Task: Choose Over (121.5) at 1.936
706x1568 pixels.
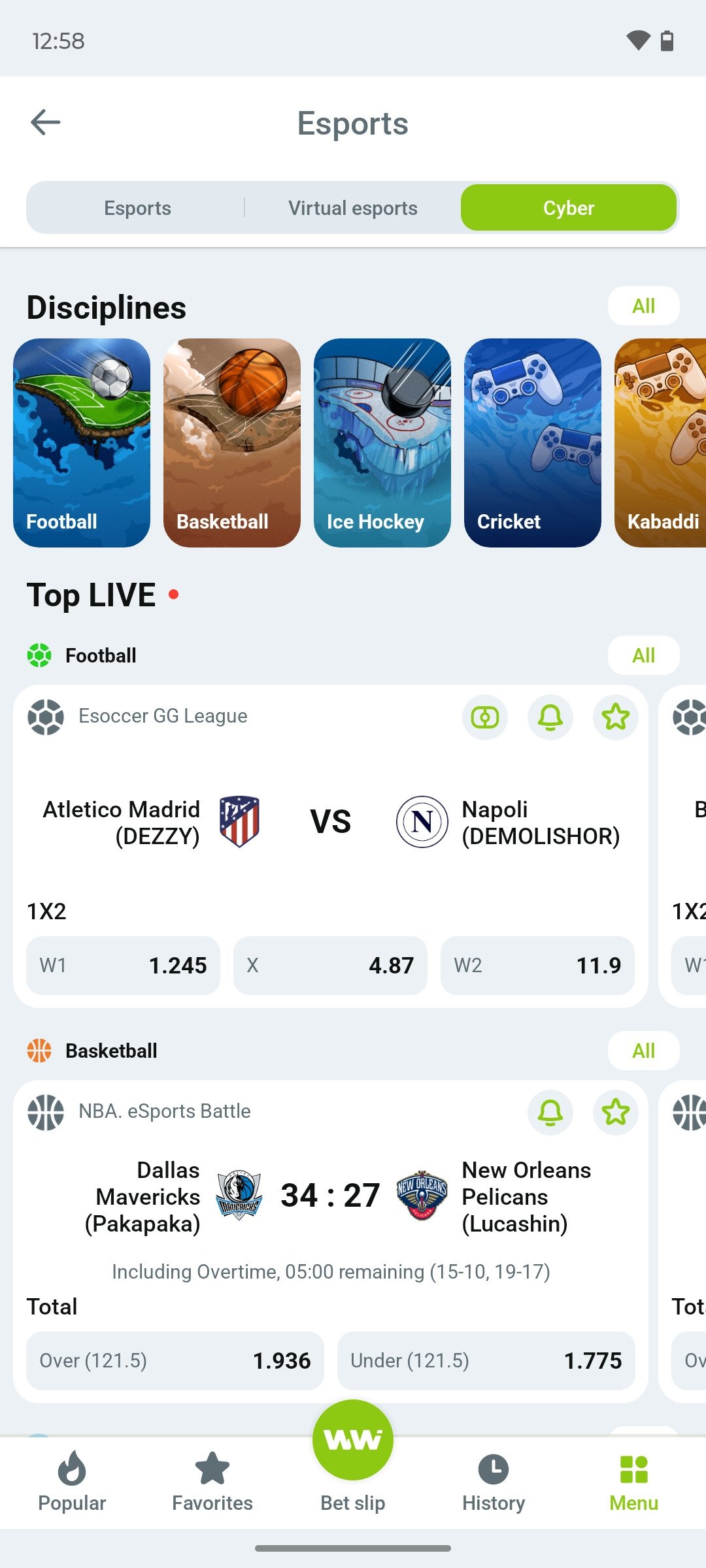Action: 175,1361
